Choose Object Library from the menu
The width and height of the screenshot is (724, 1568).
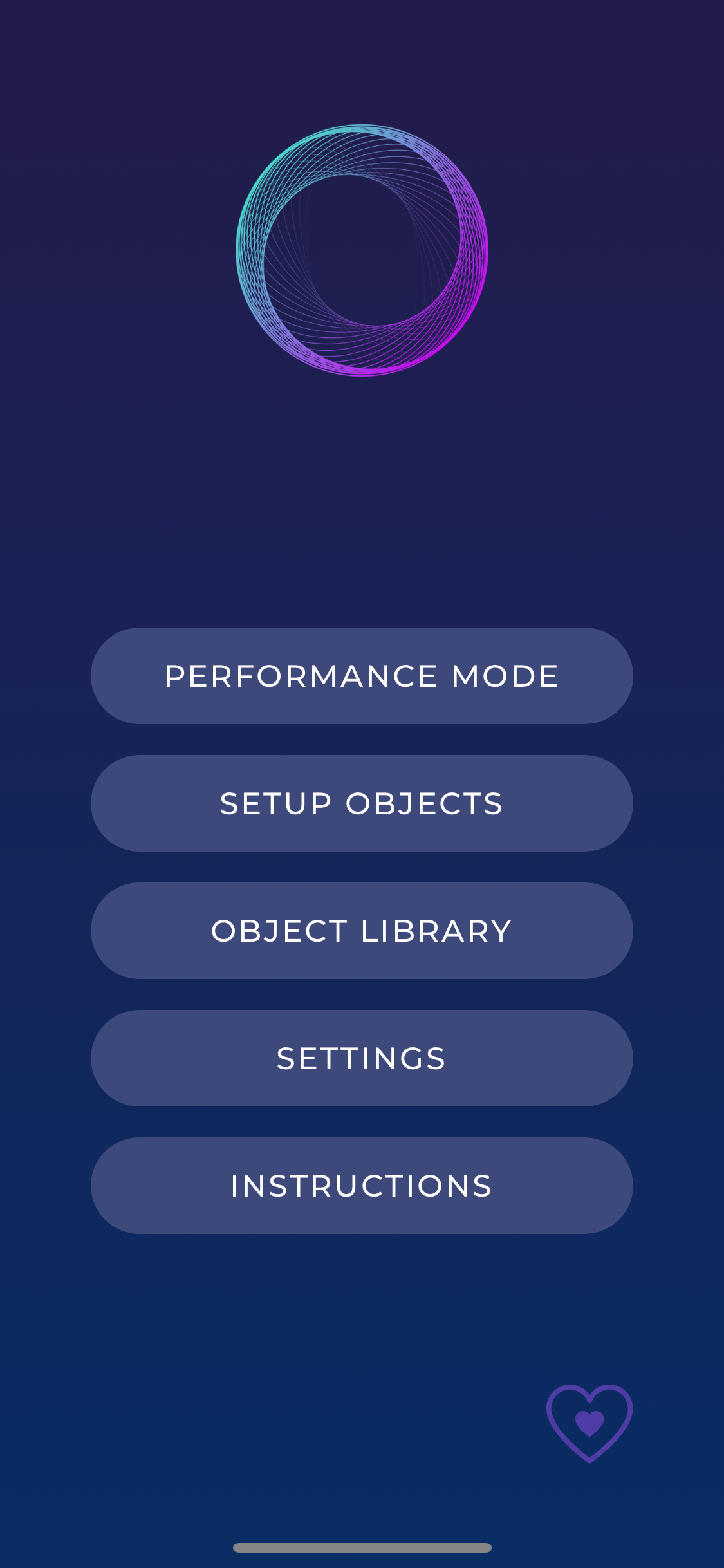click(362, 931)
